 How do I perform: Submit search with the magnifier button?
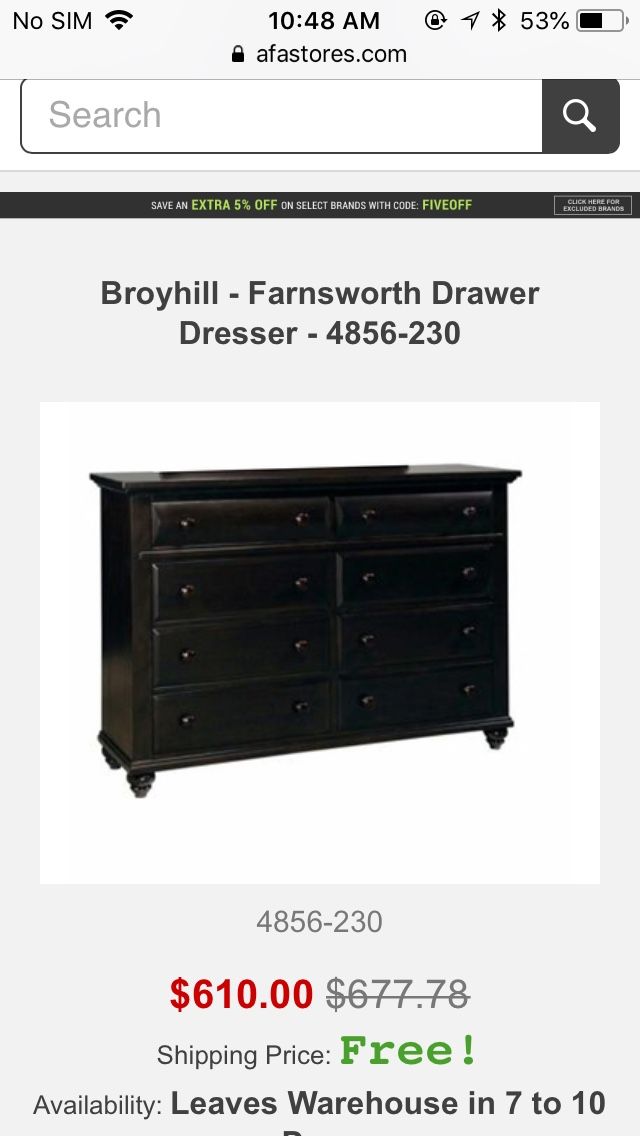[x=581, y=116]
